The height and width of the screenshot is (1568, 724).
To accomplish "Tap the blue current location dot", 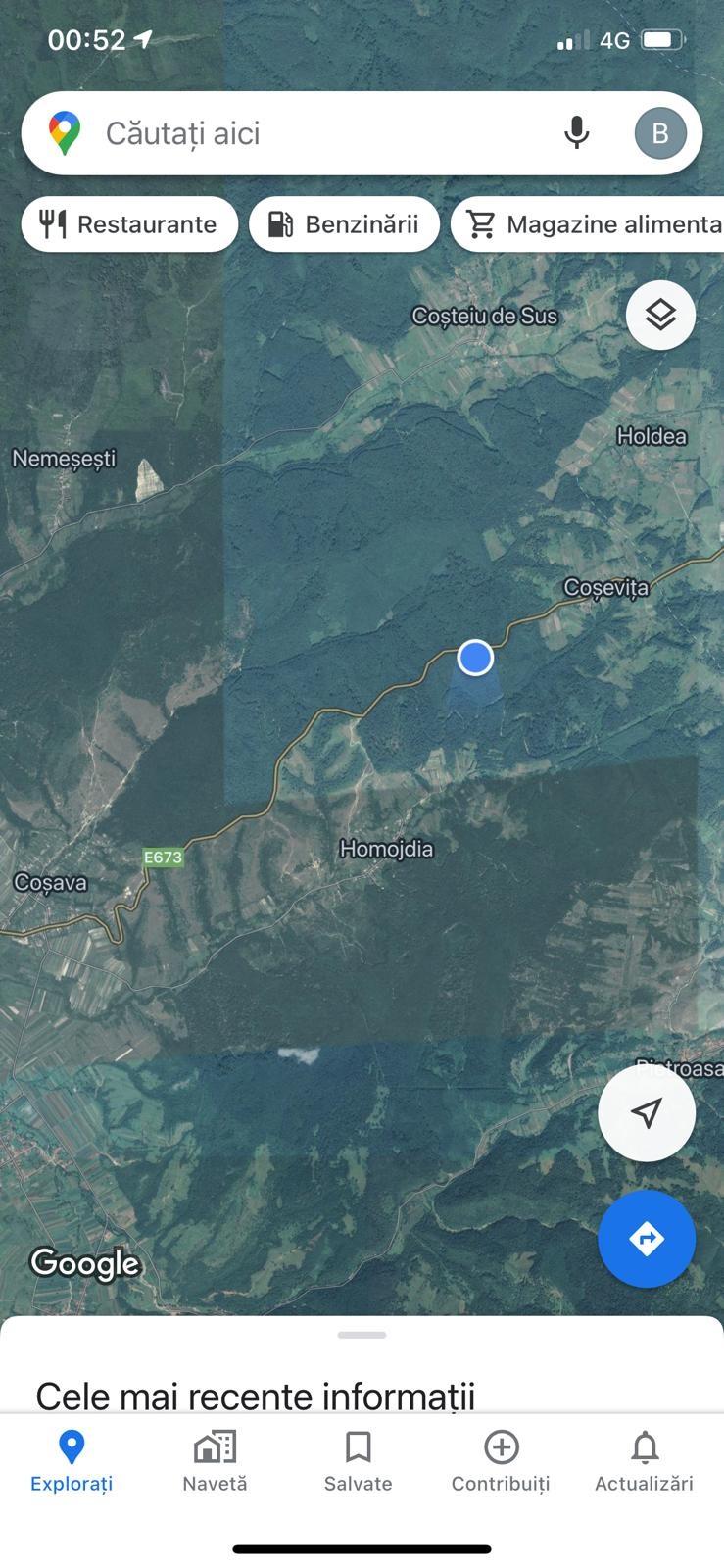I will coord(475,658).
